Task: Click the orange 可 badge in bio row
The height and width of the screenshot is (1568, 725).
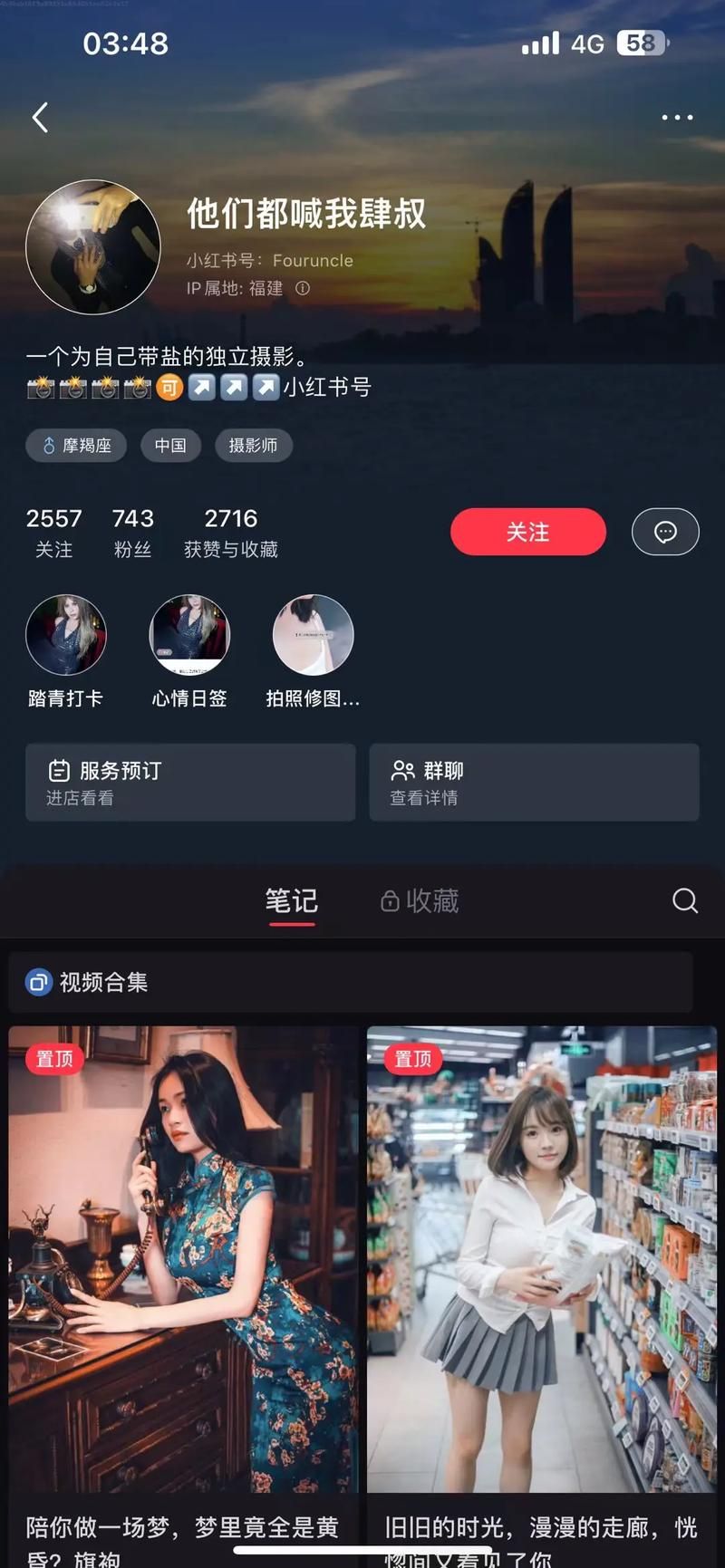Action: [169, 388]
